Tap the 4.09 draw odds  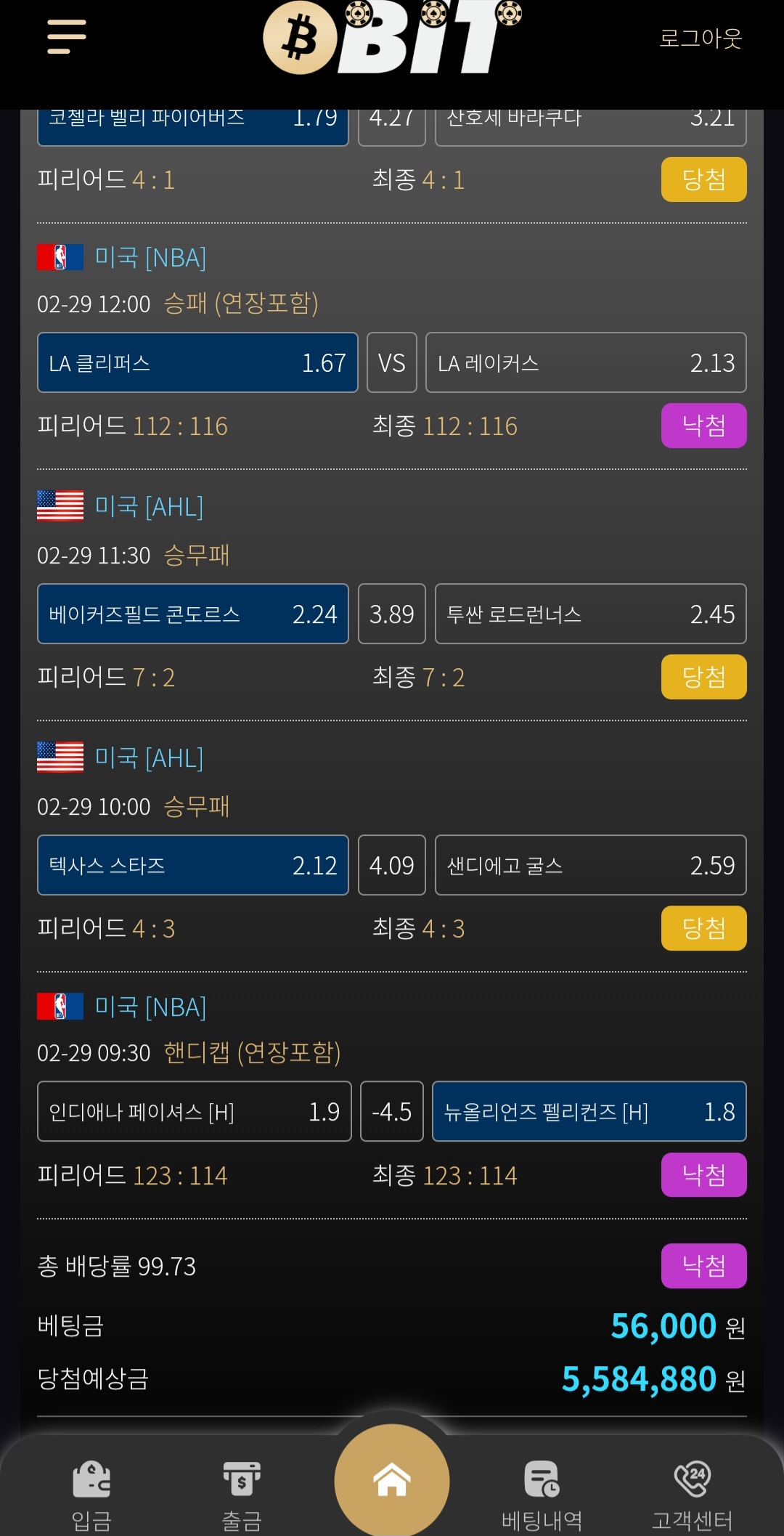coord(392,865)
